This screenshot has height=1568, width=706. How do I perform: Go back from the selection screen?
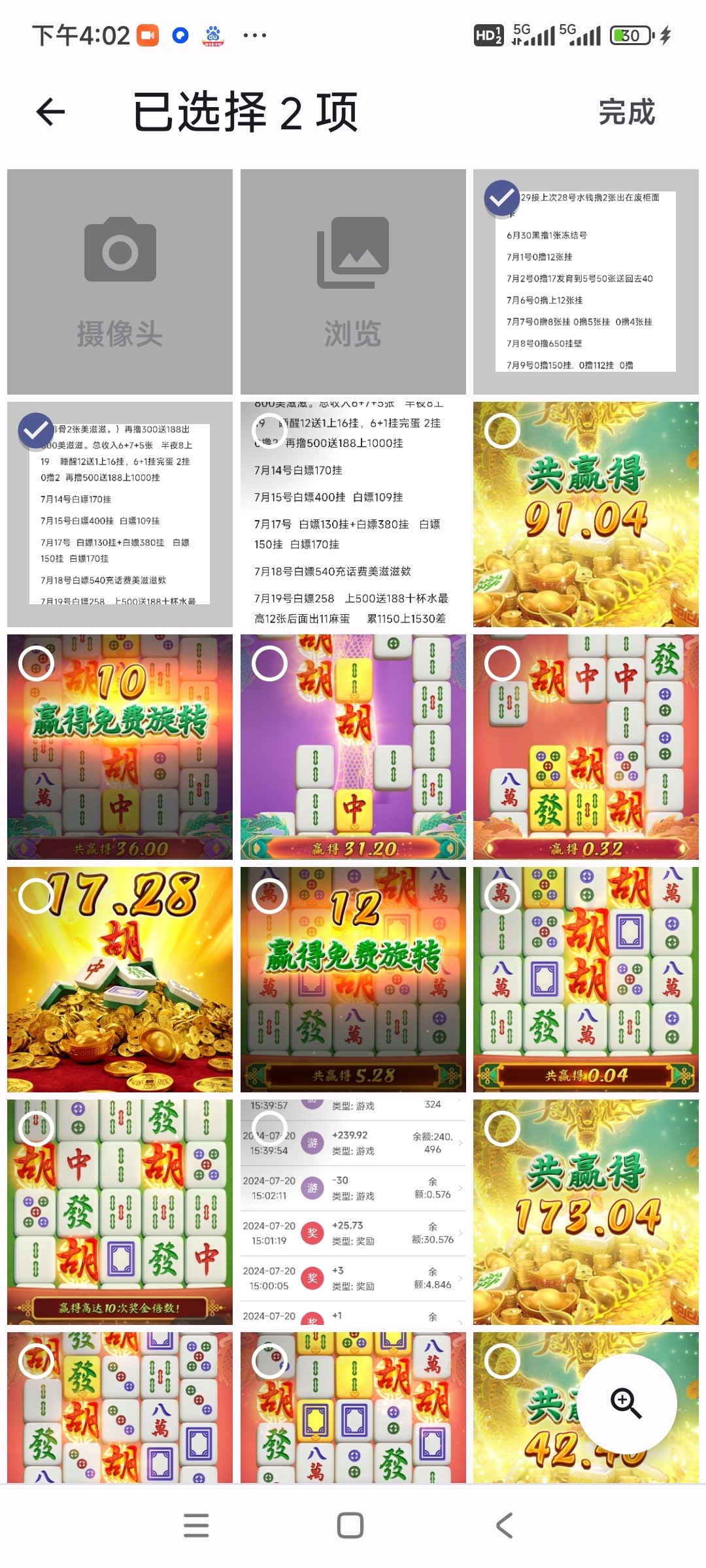pyautogui.click(x=50, y=112)
